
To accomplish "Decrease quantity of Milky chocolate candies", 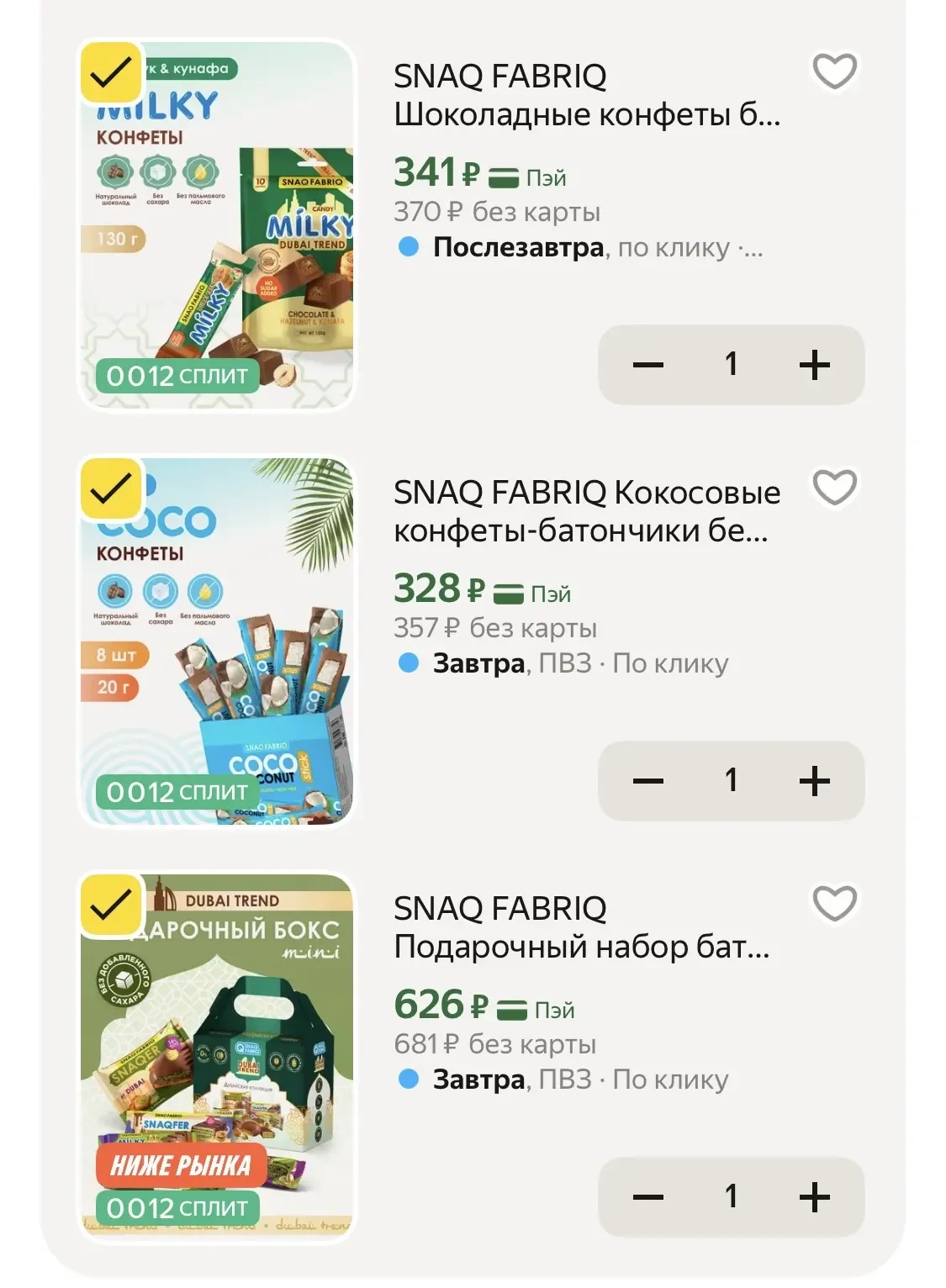I will pos(647,365).
